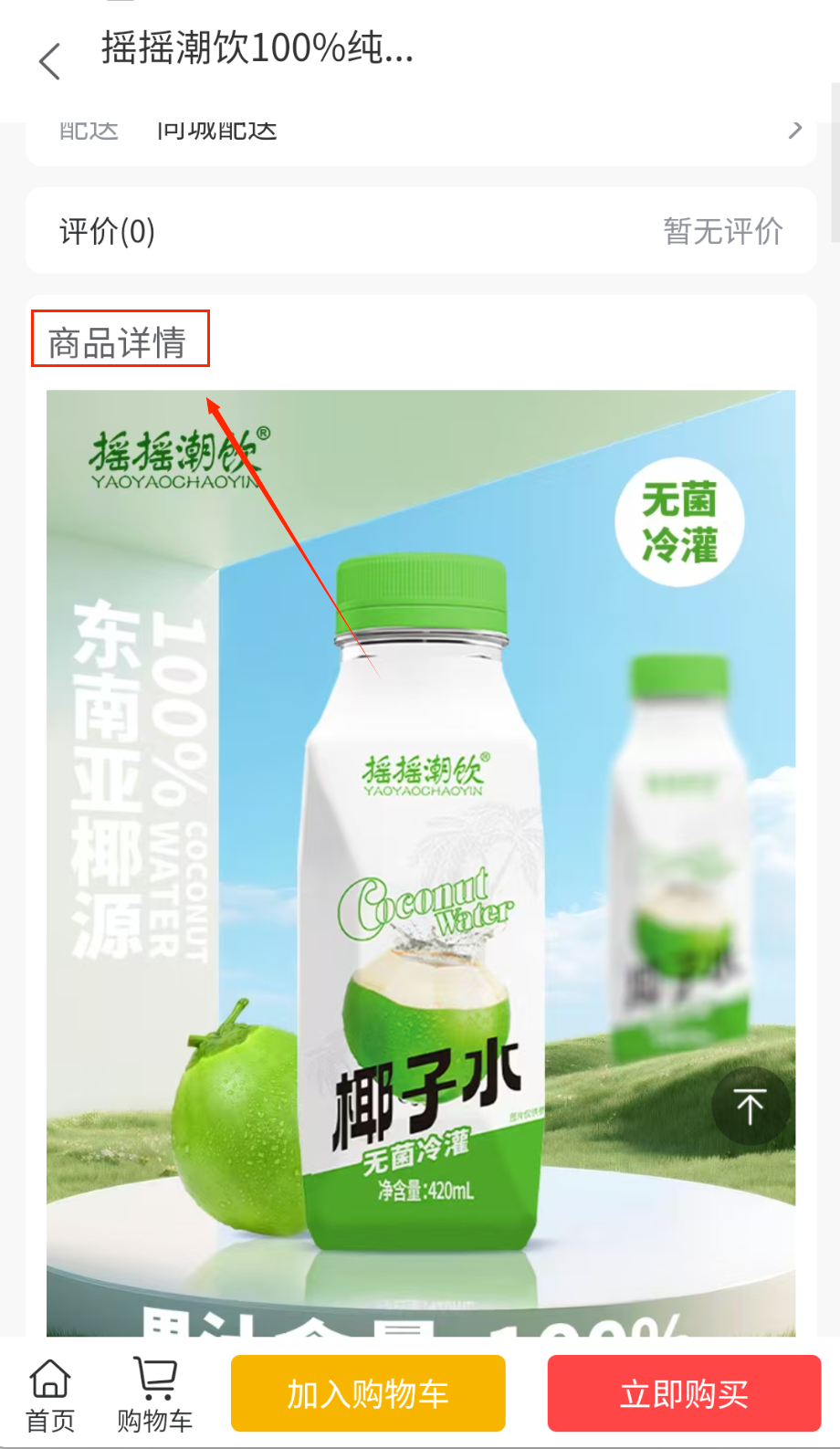Tap 立即购买 to buy now

tap(684, 1393)
